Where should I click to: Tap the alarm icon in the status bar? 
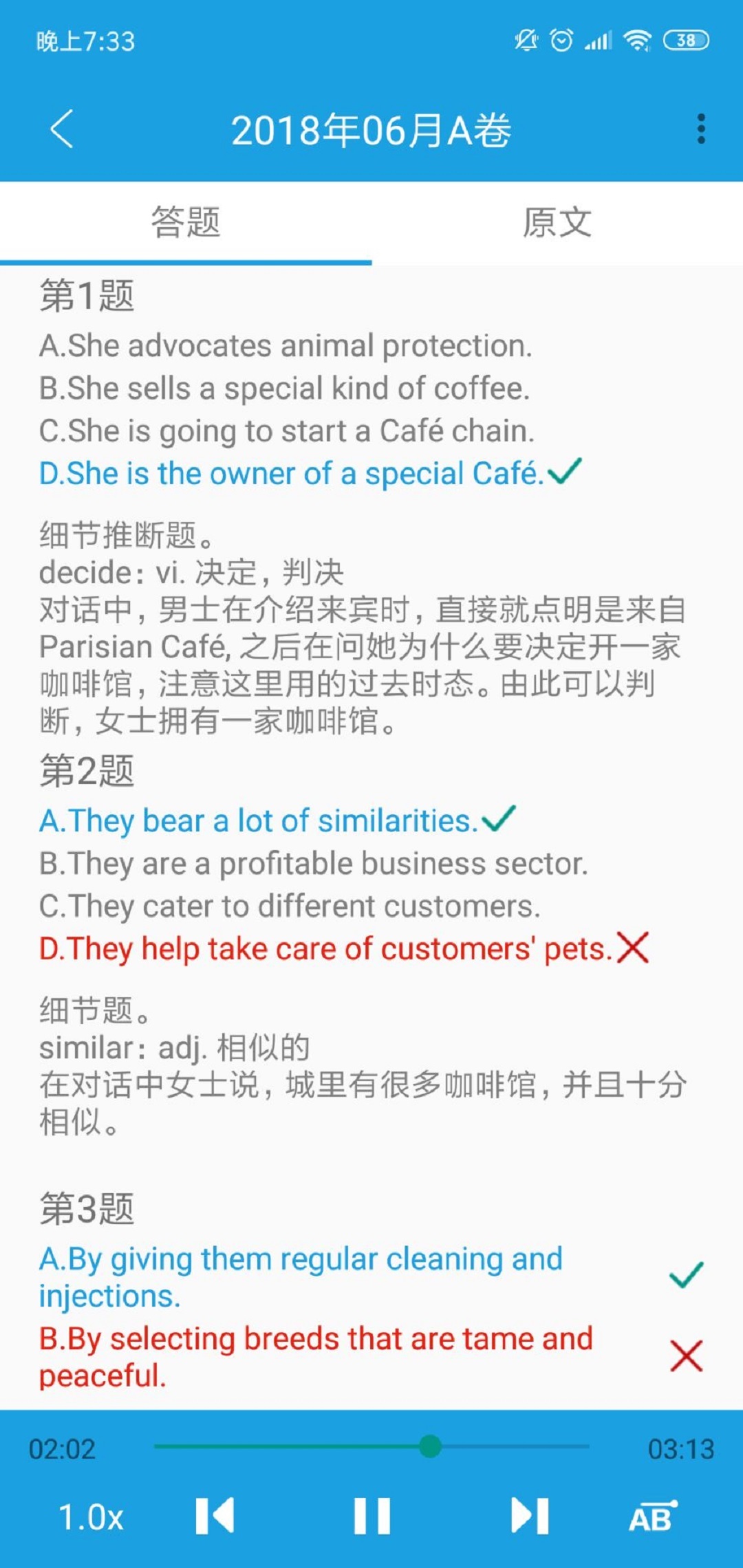pyautogui.click(x=561, y=41)
